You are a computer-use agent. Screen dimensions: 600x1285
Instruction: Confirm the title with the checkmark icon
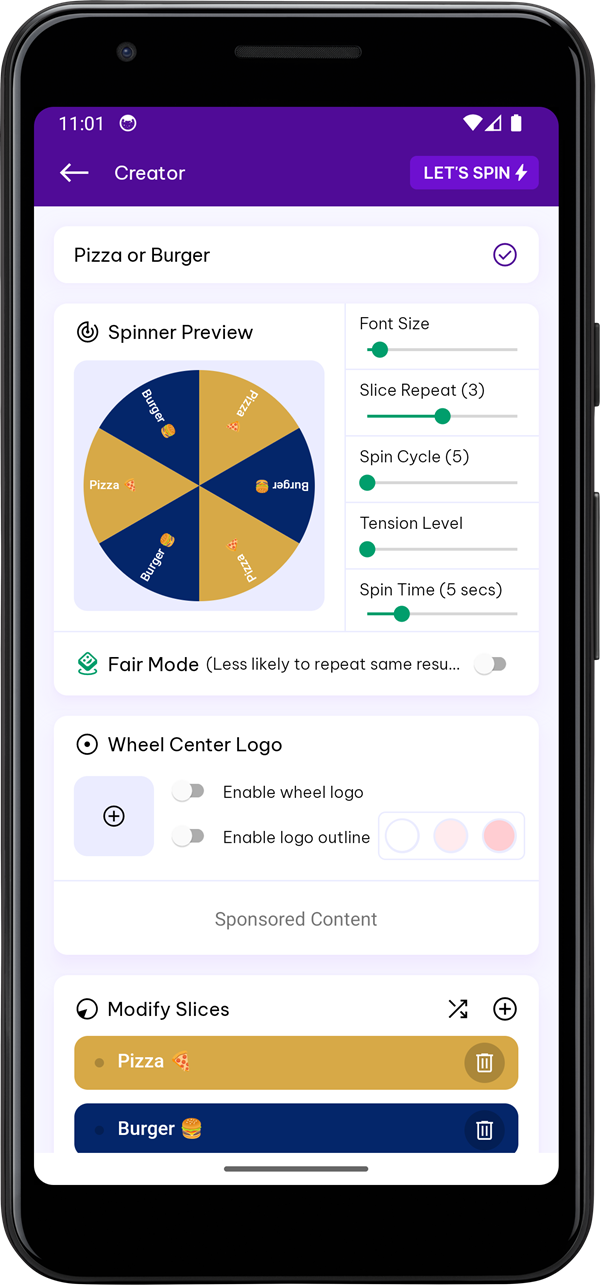[x=505, y=255]
